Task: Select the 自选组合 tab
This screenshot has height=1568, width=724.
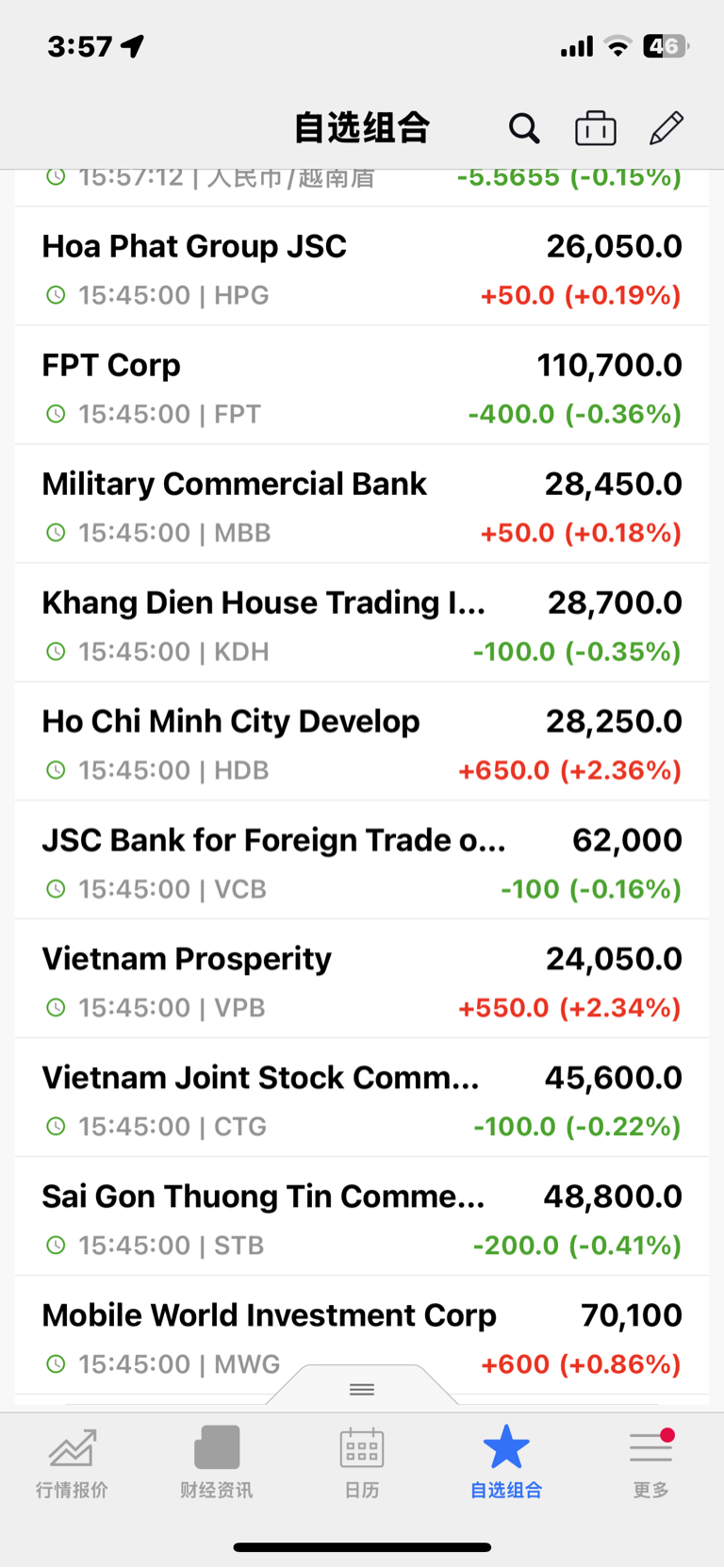Action: point(506,1463)
